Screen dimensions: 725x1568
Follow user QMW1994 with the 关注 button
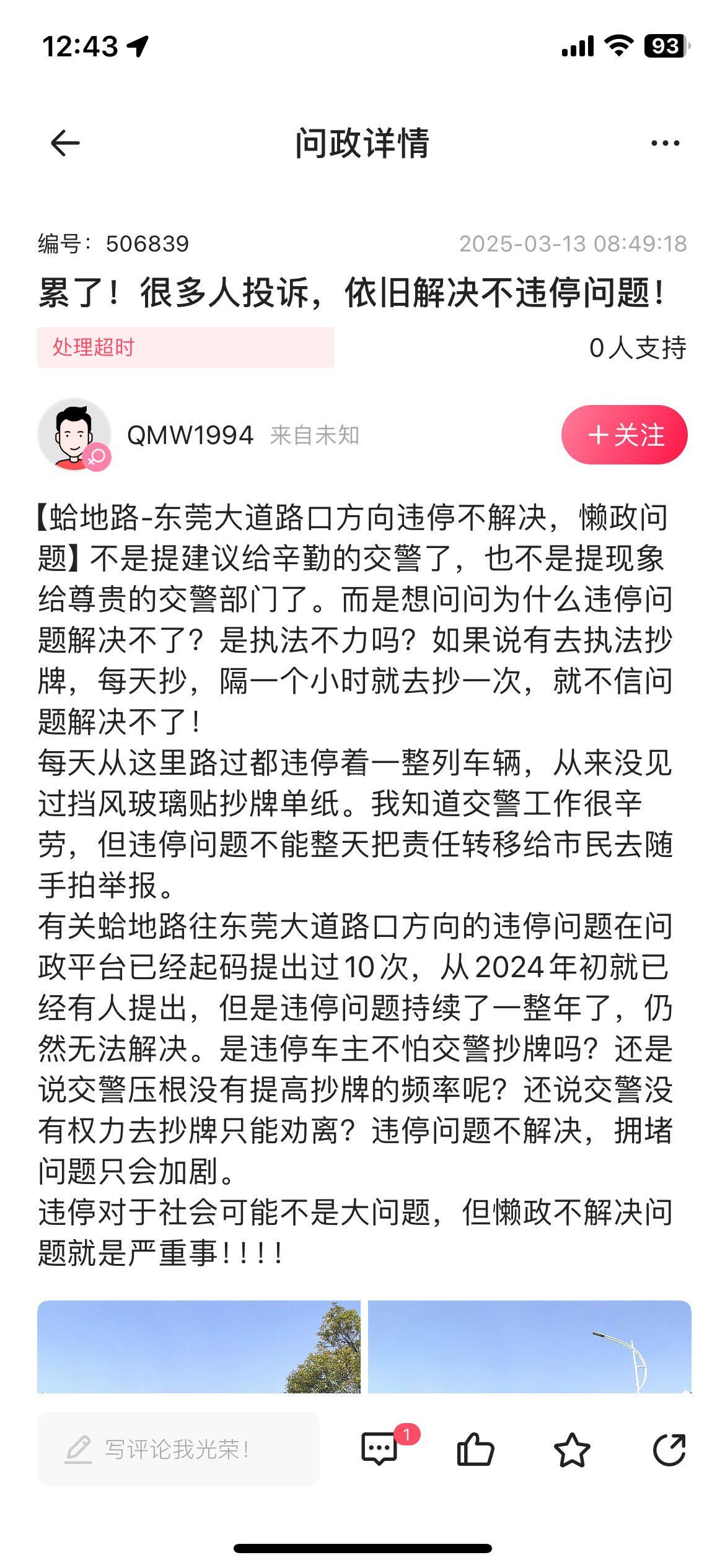click(624, 435)
